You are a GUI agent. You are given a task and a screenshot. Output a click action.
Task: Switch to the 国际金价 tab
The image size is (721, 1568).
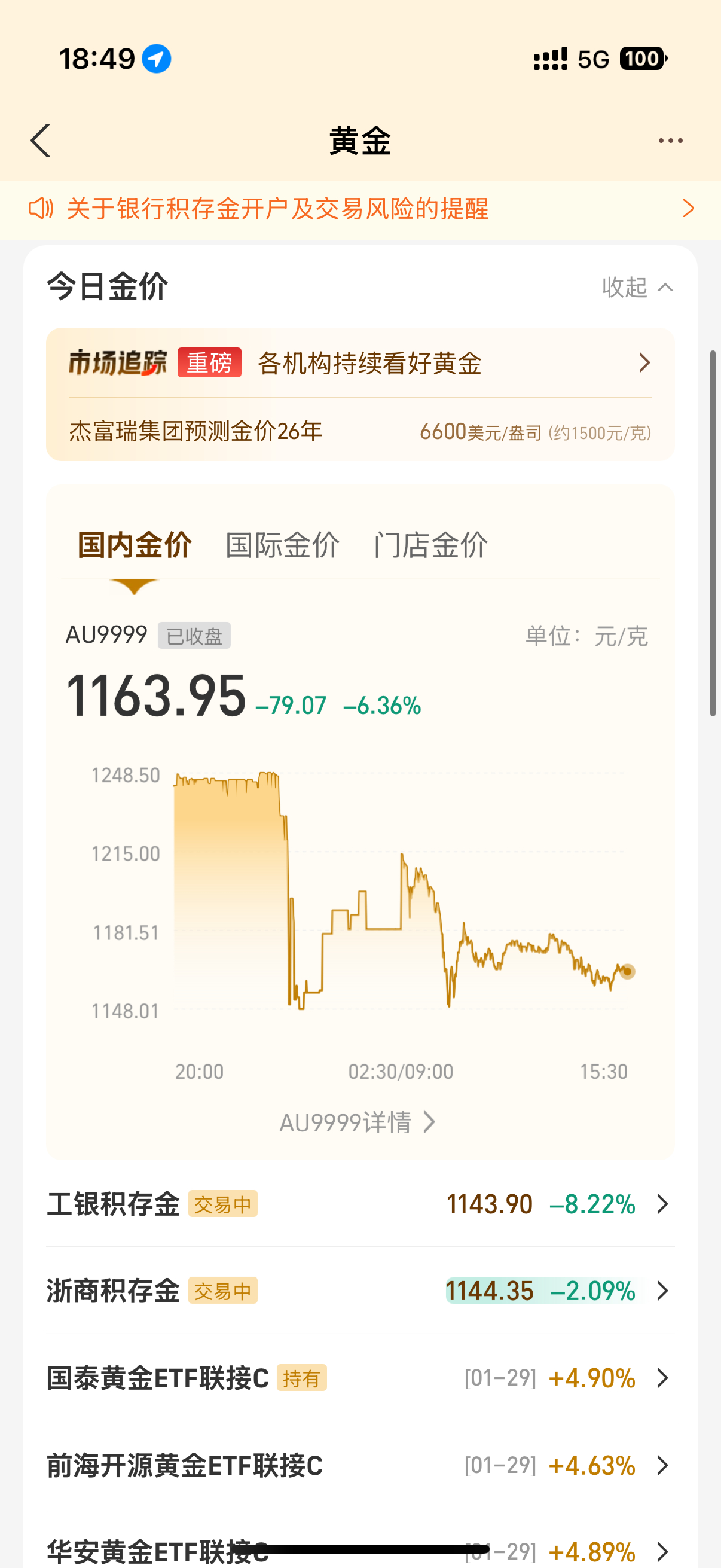pyautogui.click(x=282, y=545)
